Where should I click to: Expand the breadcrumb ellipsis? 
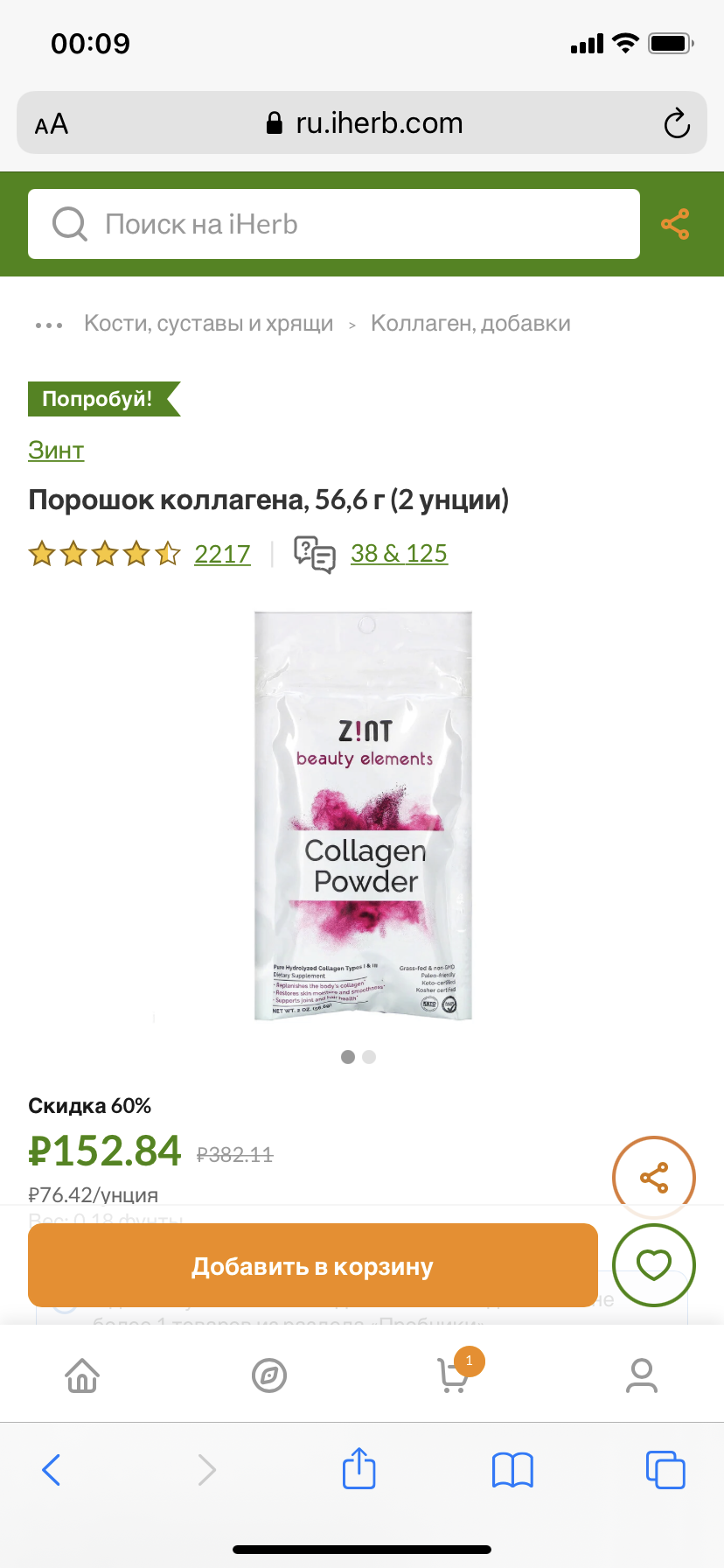[x=49, y=325]
